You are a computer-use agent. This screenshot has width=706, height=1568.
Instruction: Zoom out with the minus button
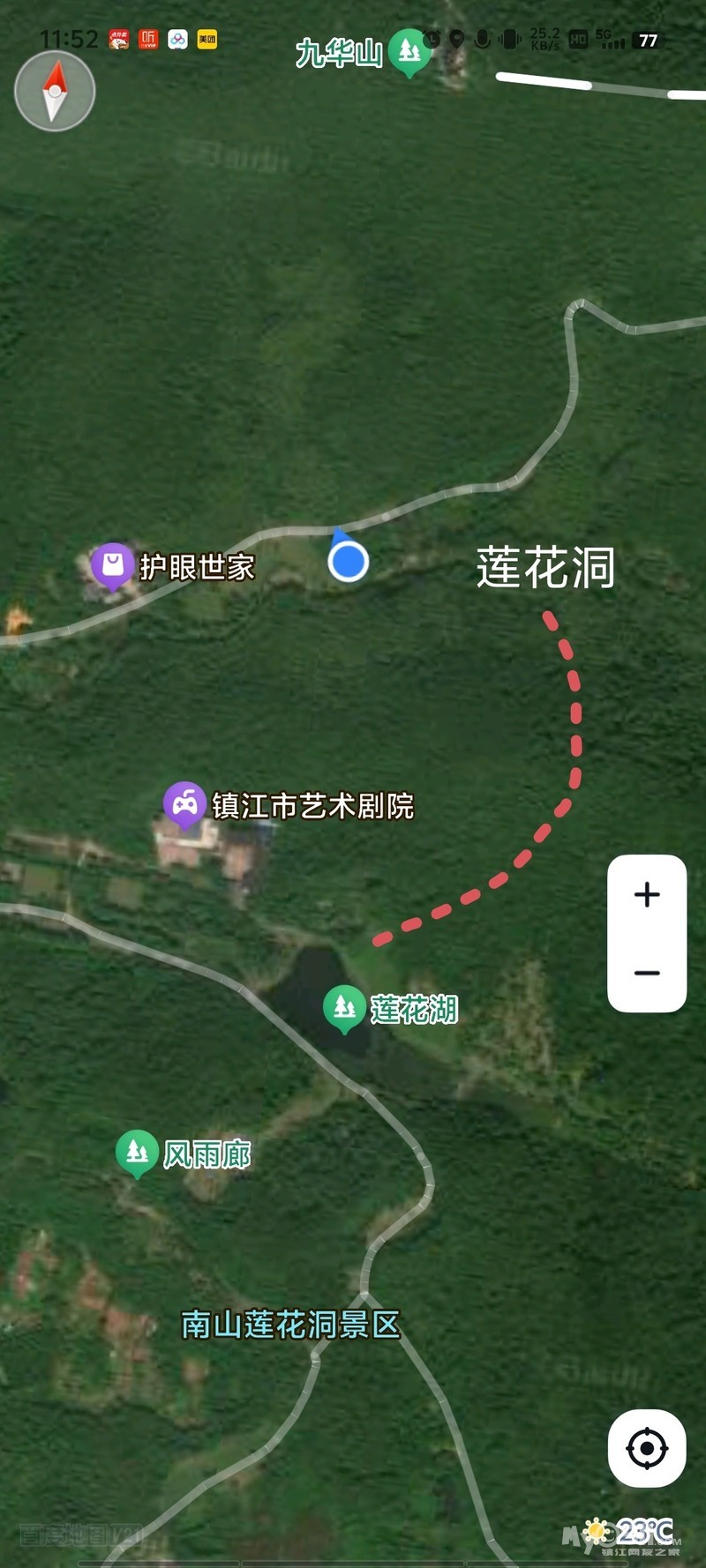click(647, 973)
